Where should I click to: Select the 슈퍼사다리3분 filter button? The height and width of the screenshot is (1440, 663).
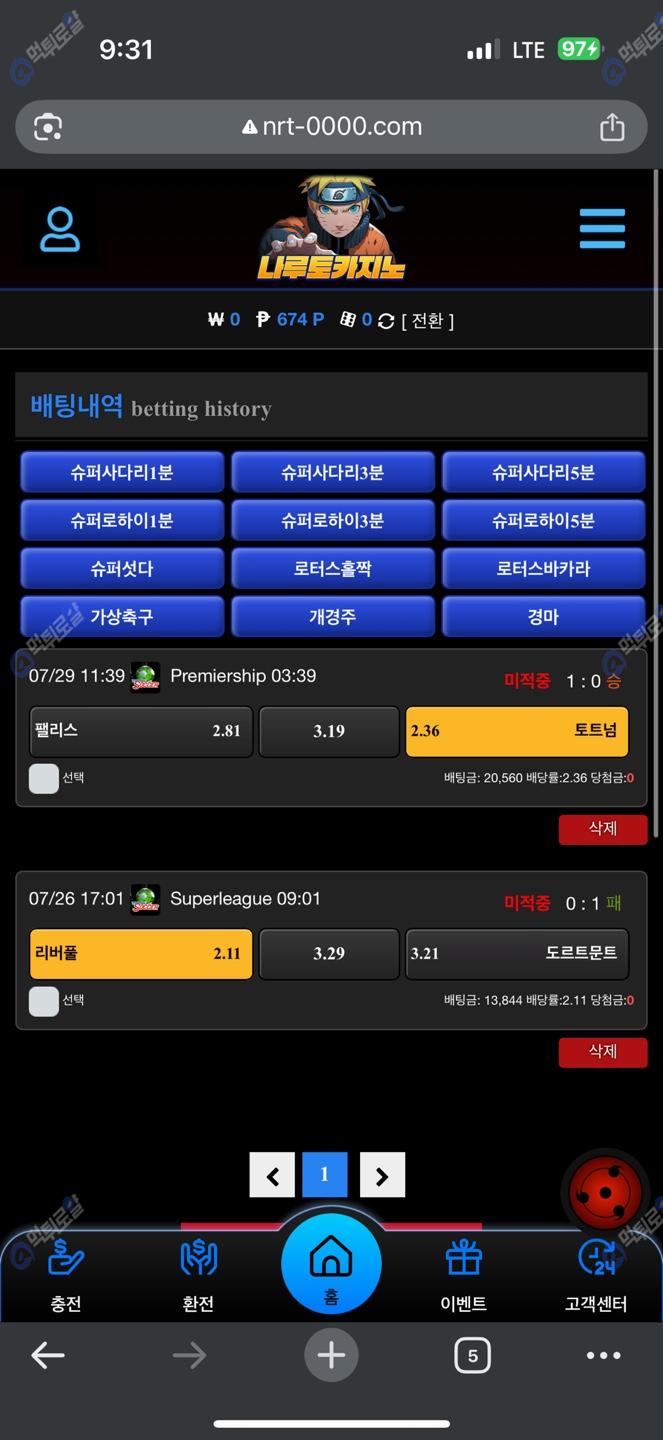coord(332,473)
